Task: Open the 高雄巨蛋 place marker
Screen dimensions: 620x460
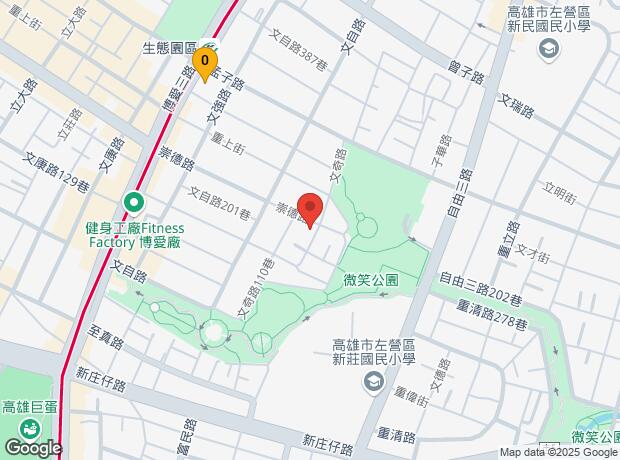Action: [30, 430]
